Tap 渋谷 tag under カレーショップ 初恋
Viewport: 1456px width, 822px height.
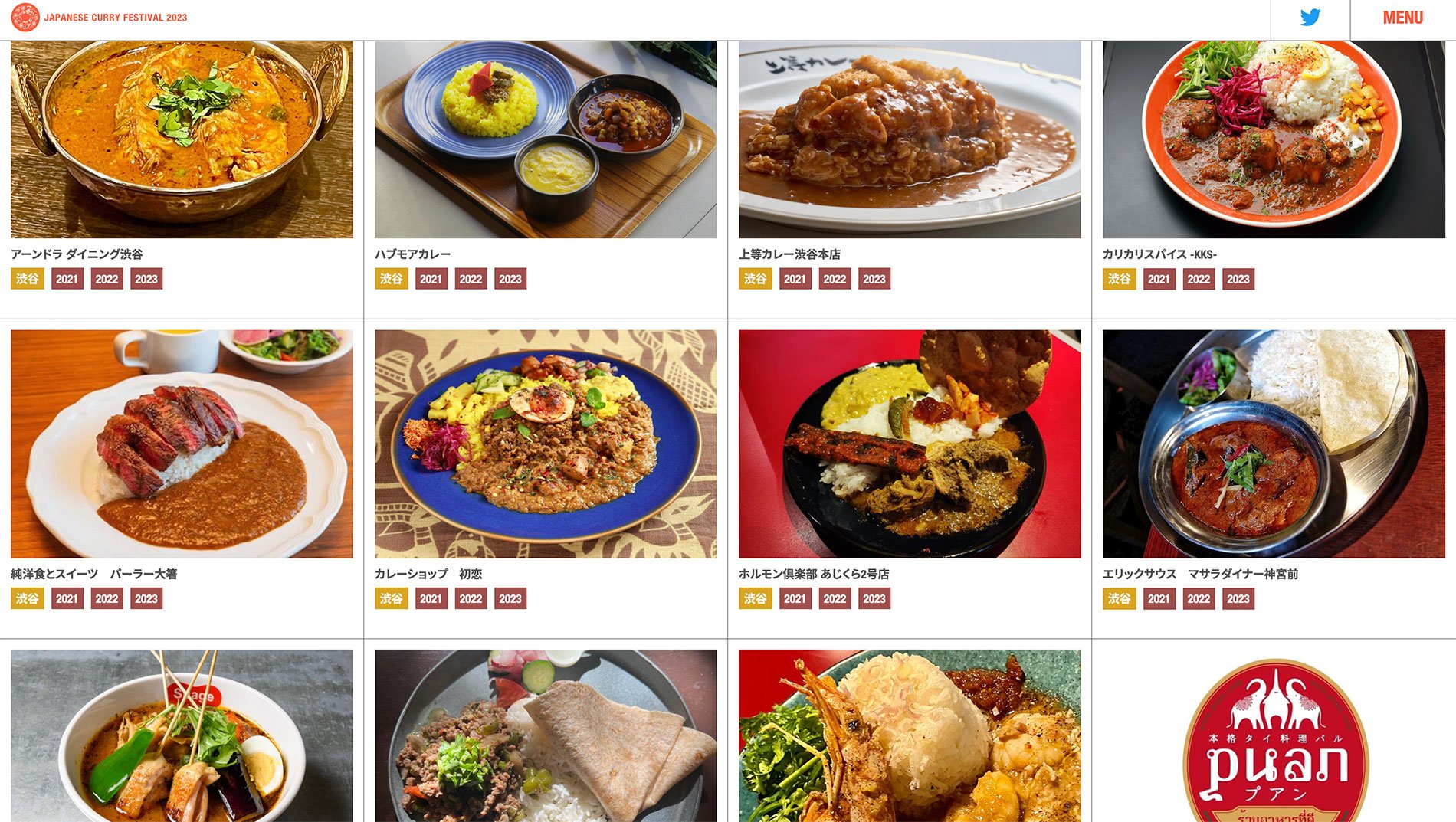392,599
